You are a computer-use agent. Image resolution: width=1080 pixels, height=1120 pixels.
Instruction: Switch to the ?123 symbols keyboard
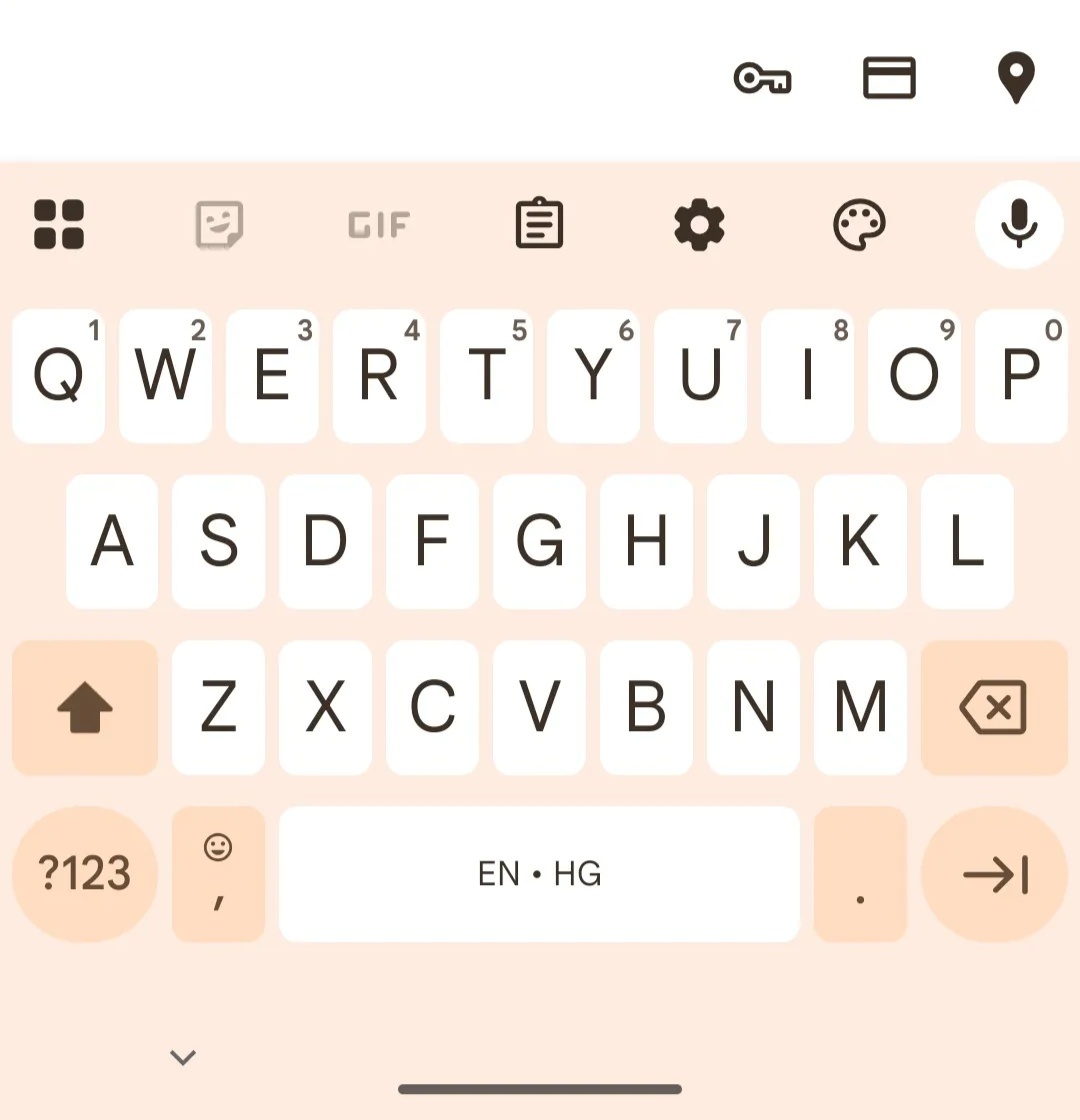85,874
